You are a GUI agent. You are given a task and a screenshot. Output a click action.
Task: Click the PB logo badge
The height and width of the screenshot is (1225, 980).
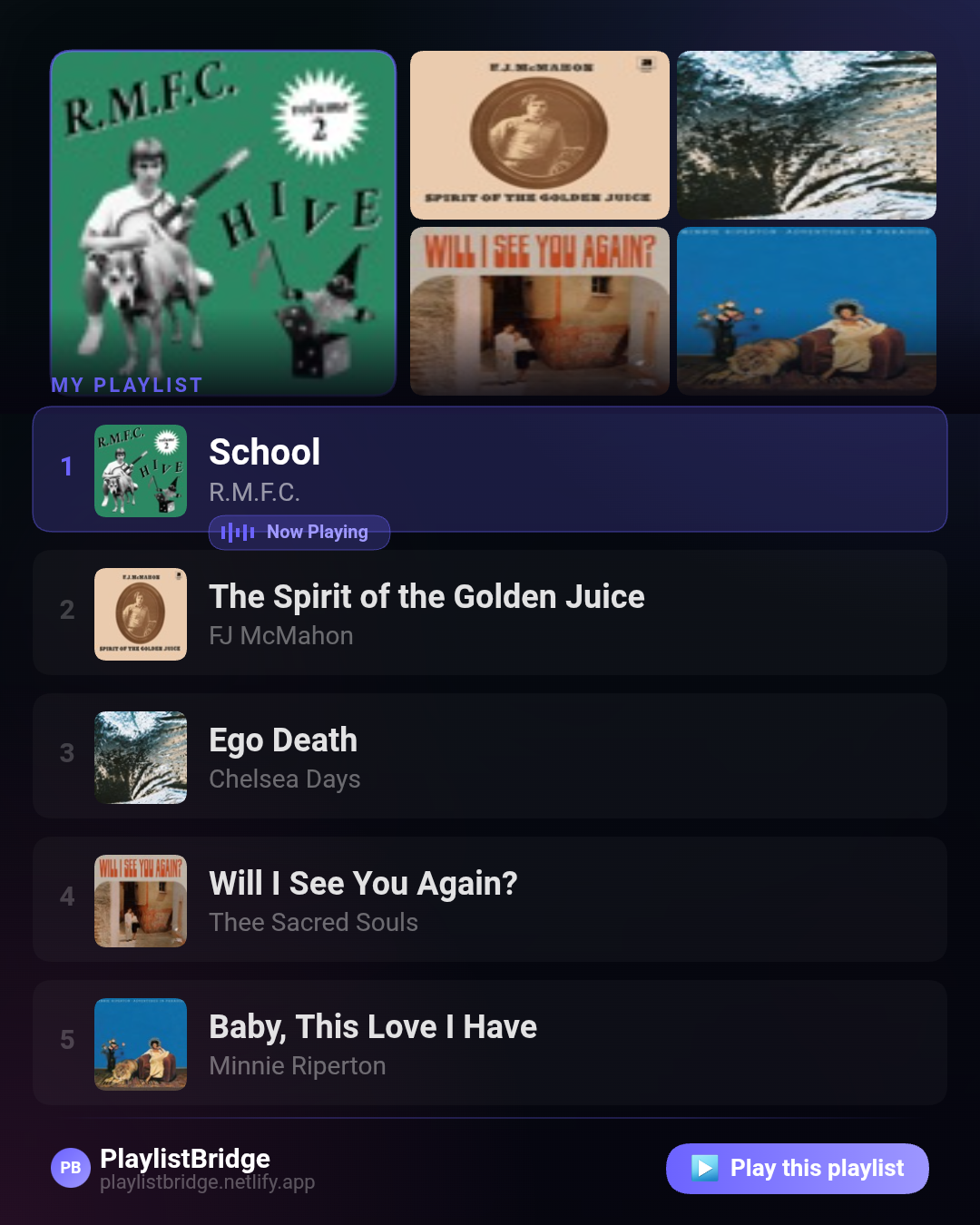[x=70, y=1169]
